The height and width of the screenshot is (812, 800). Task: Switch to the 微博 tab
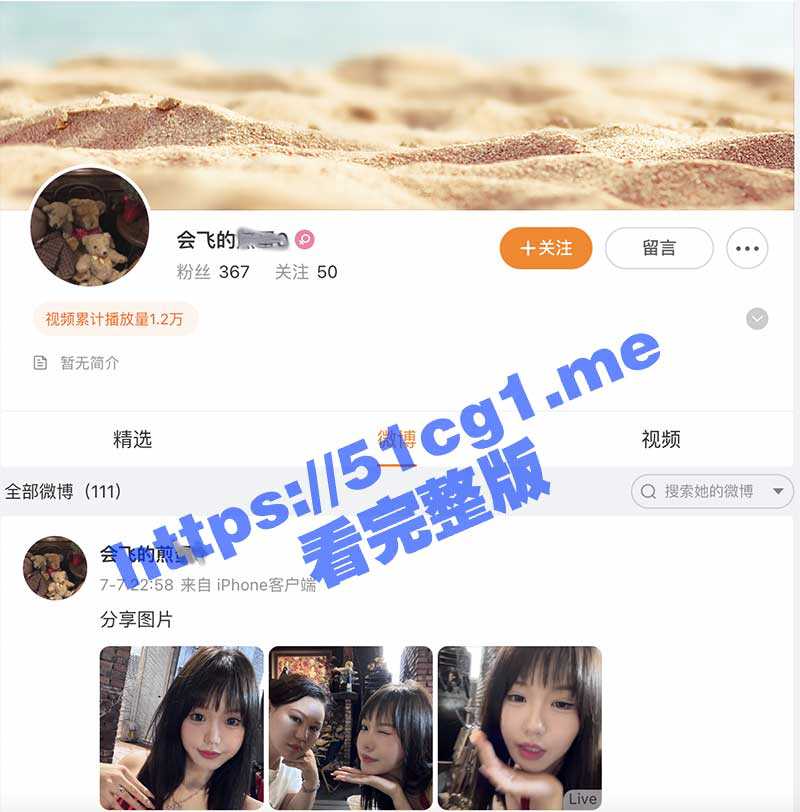pyautogui.click(x=397, y=439)
